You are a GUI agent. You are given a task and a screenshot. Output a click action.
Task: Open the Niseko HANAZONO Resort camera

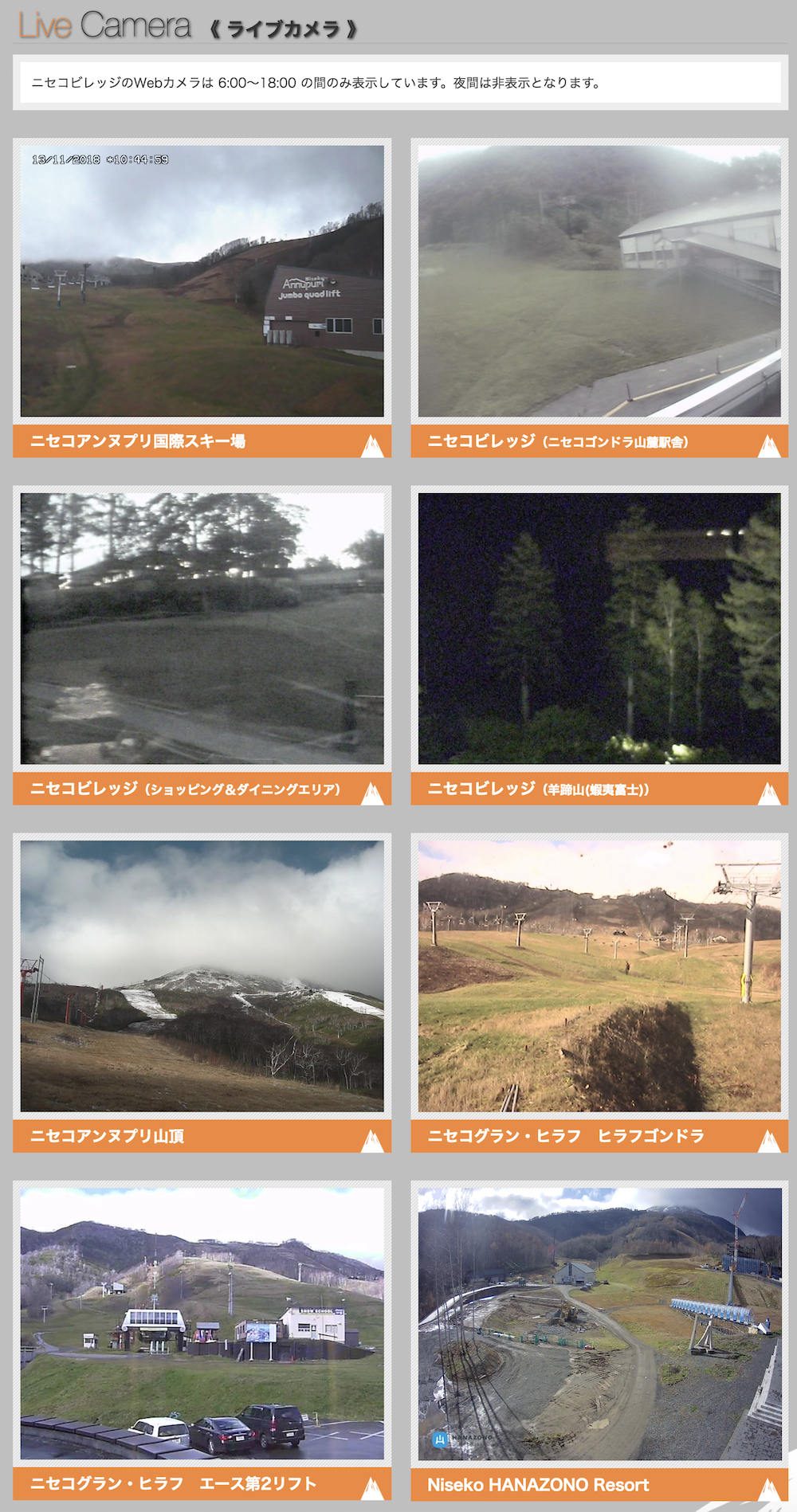599,1323
